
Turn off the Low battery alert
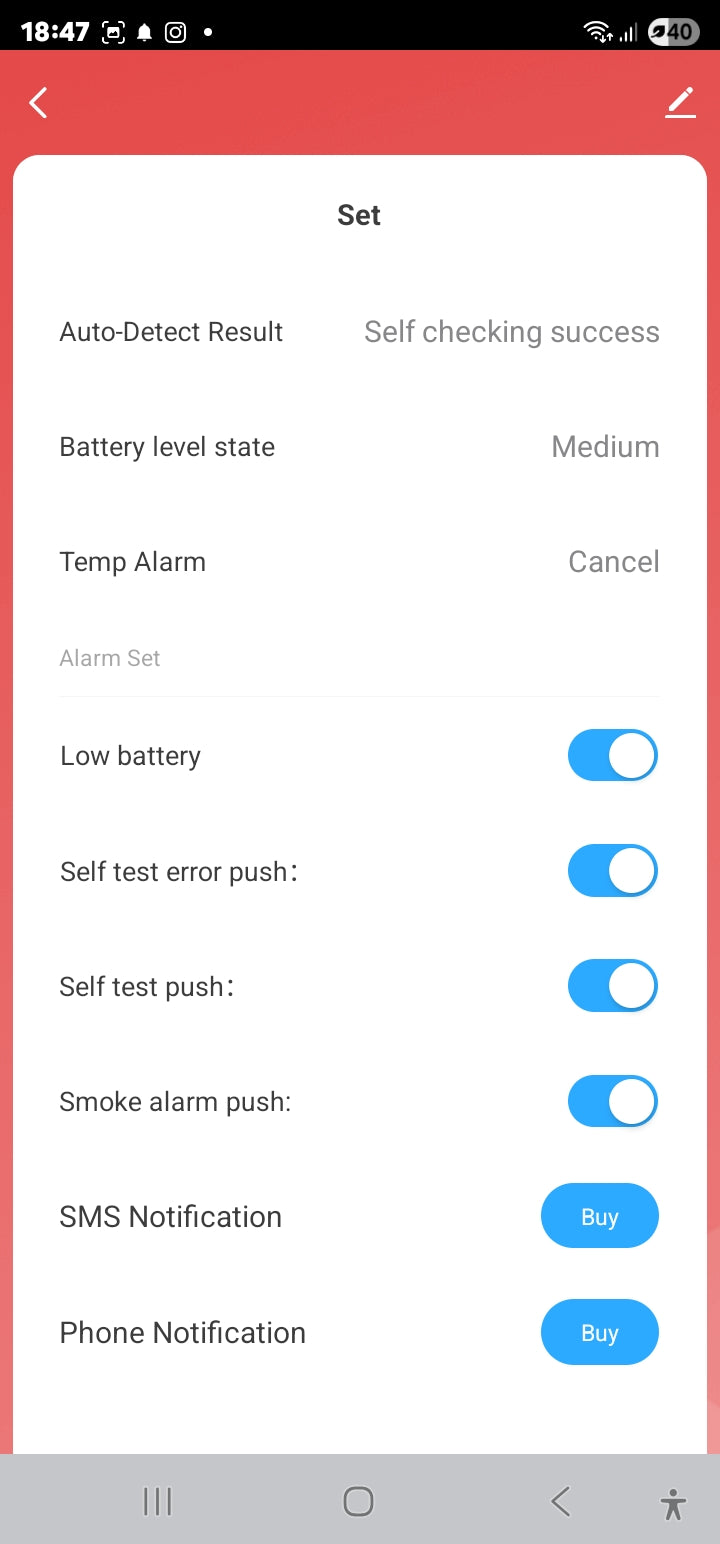click(612, 756)
